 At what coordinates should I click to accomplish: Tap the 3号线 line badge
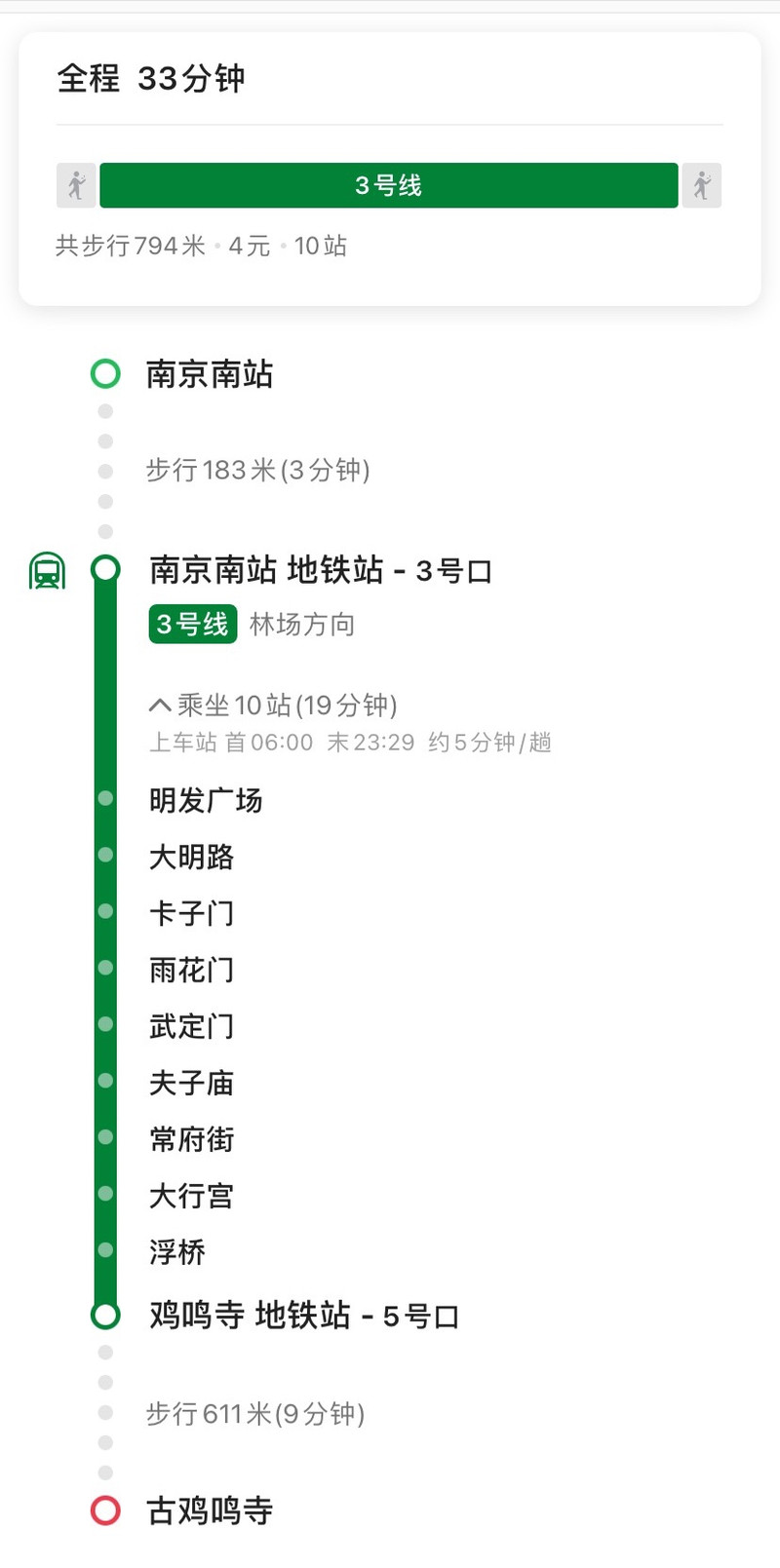tap(192, 624)
